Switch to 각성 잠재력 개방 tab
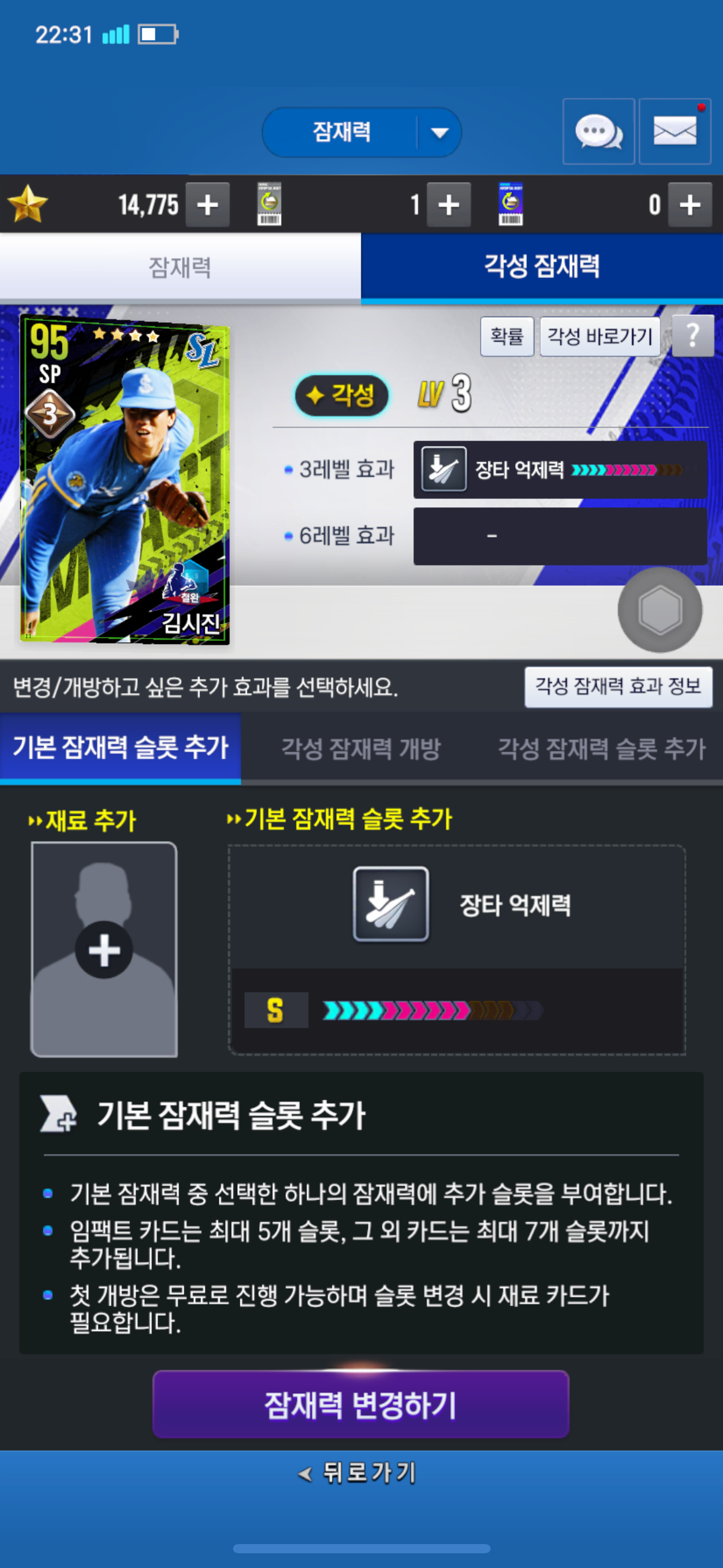Viewport: 723px width, 1568px height. (361, 749)
